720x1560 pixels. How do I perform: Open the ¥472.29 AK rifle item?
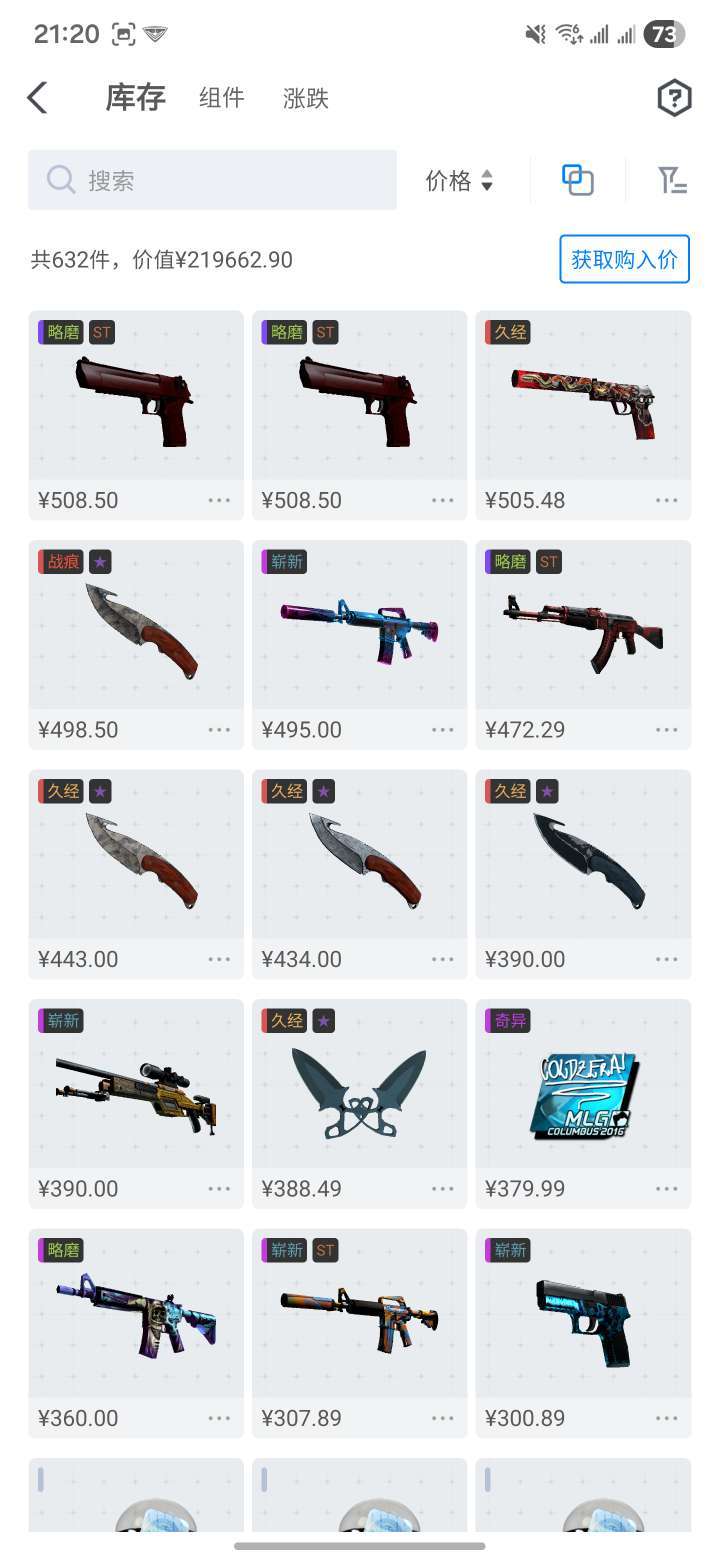click(x=583, y=630)
